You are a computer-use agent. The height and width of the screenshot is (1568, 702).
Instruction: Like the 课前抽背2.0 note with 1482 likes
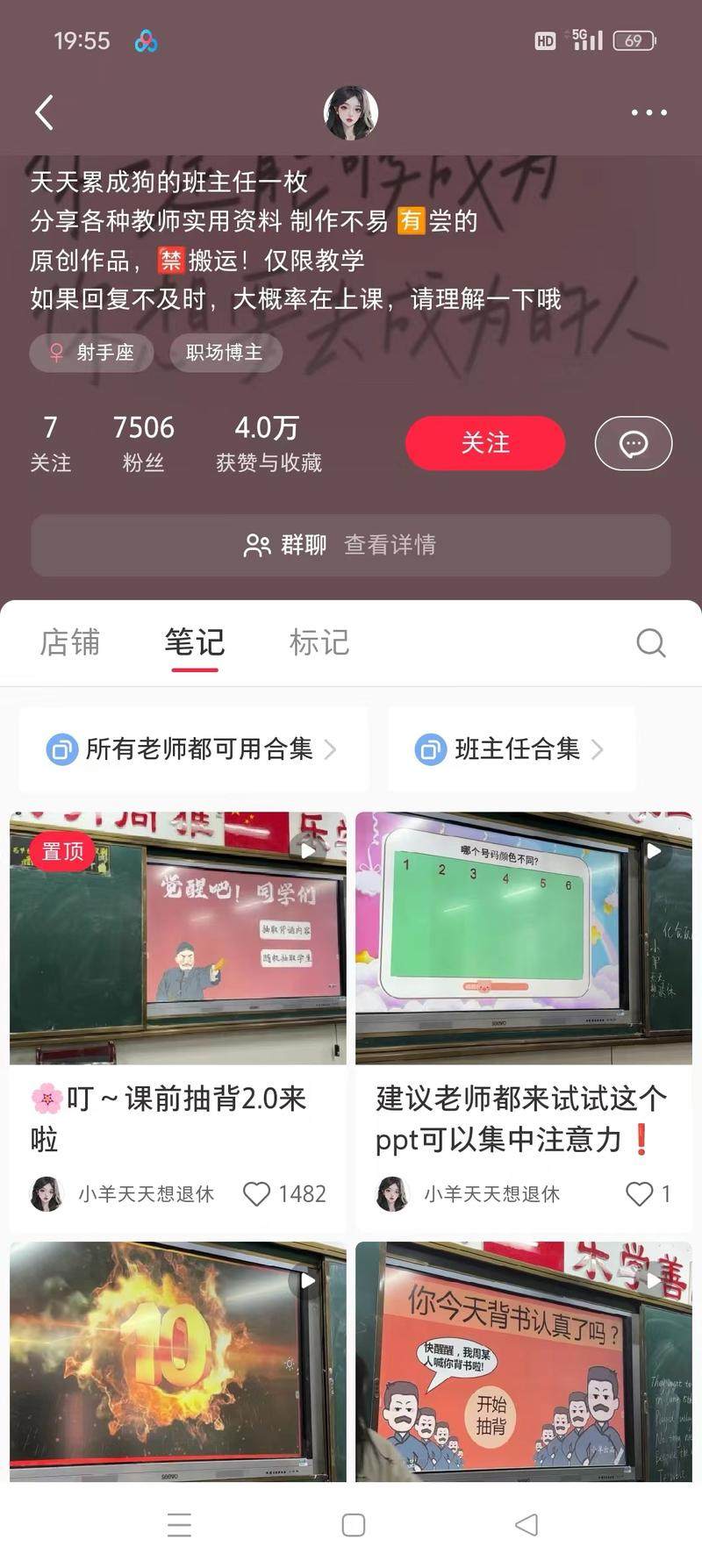pos(257,1193)
